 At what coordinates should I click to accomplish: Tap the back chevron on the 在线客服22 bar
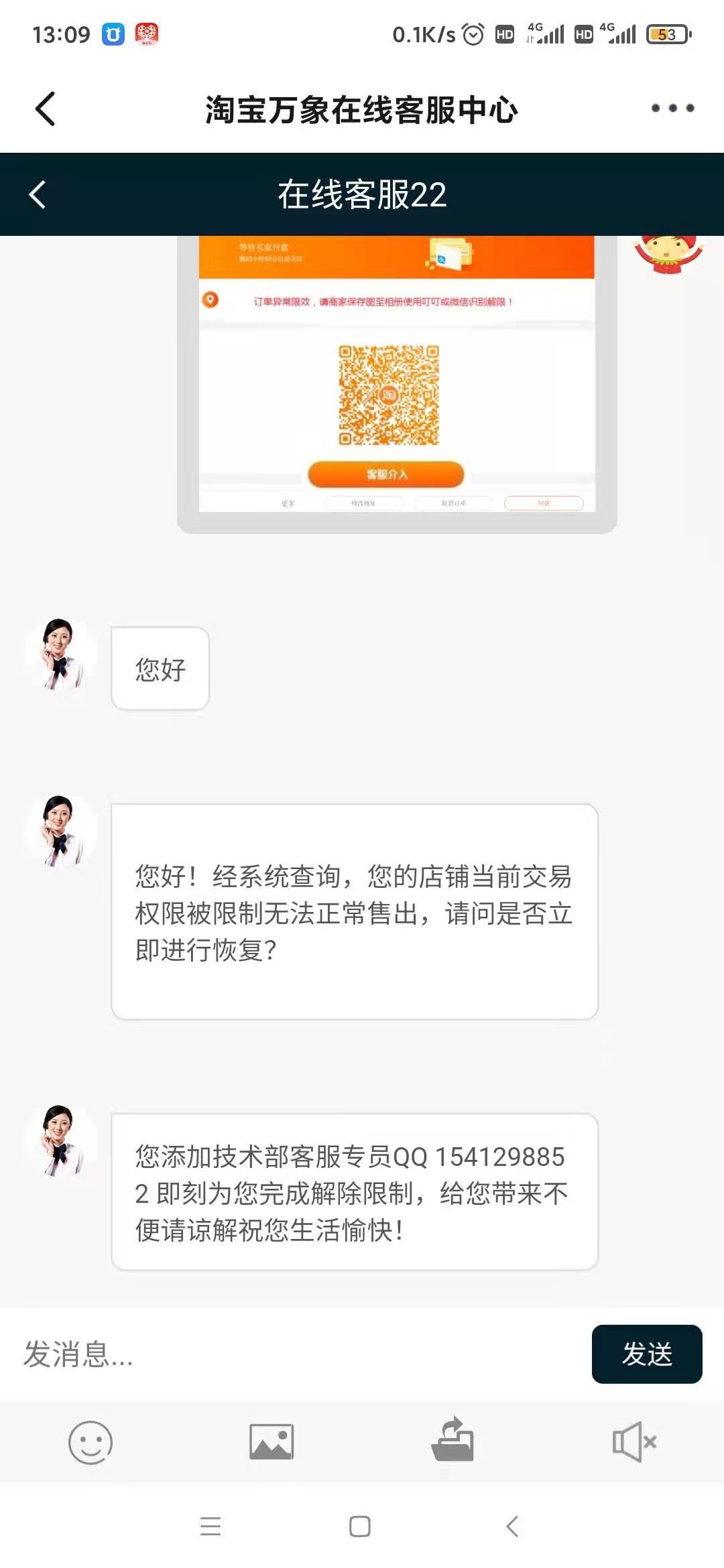(x=38, y=194)
